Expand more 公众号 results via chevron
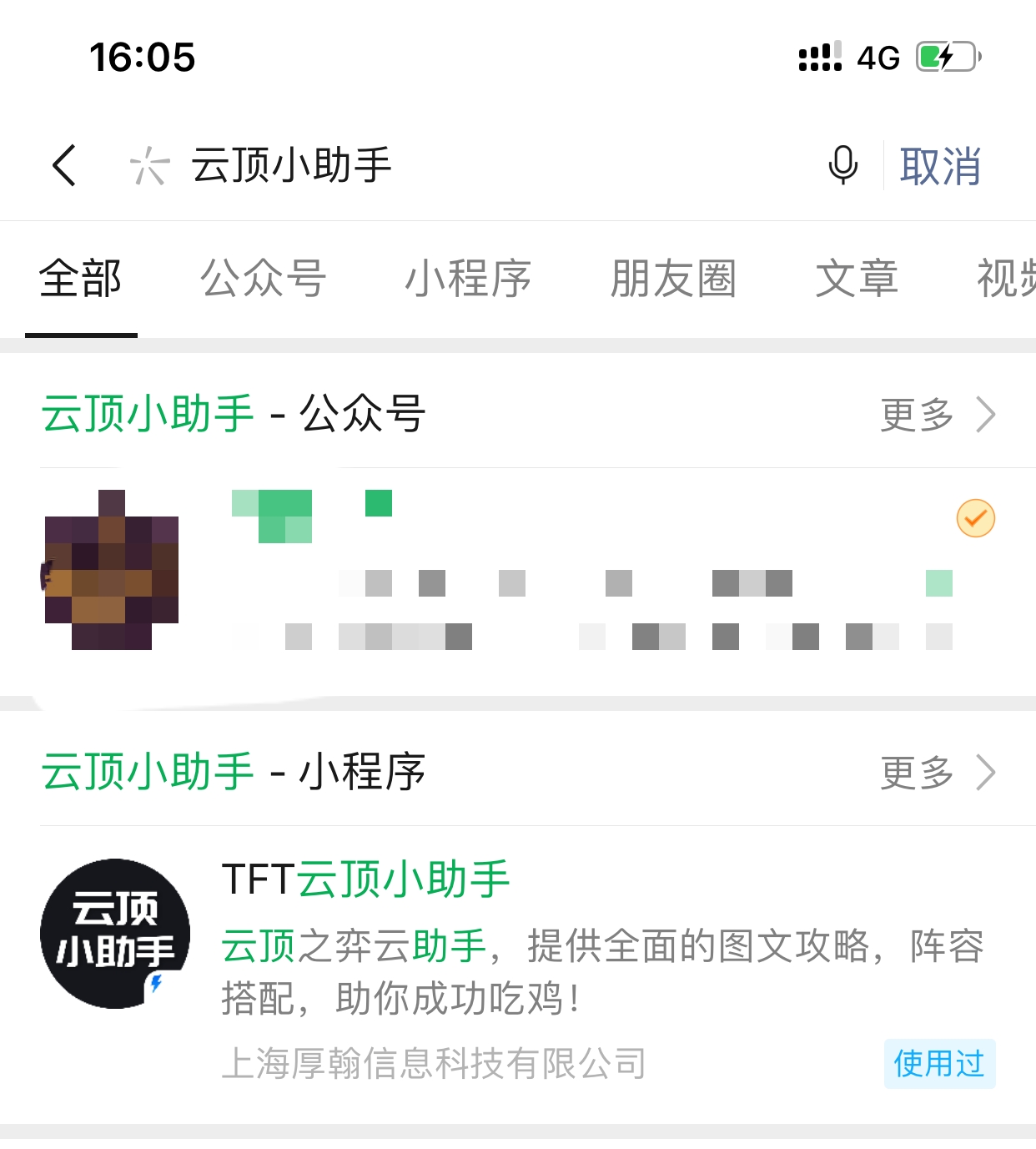The height and width of the screenshot is (1149, 1036). [988, 415]
